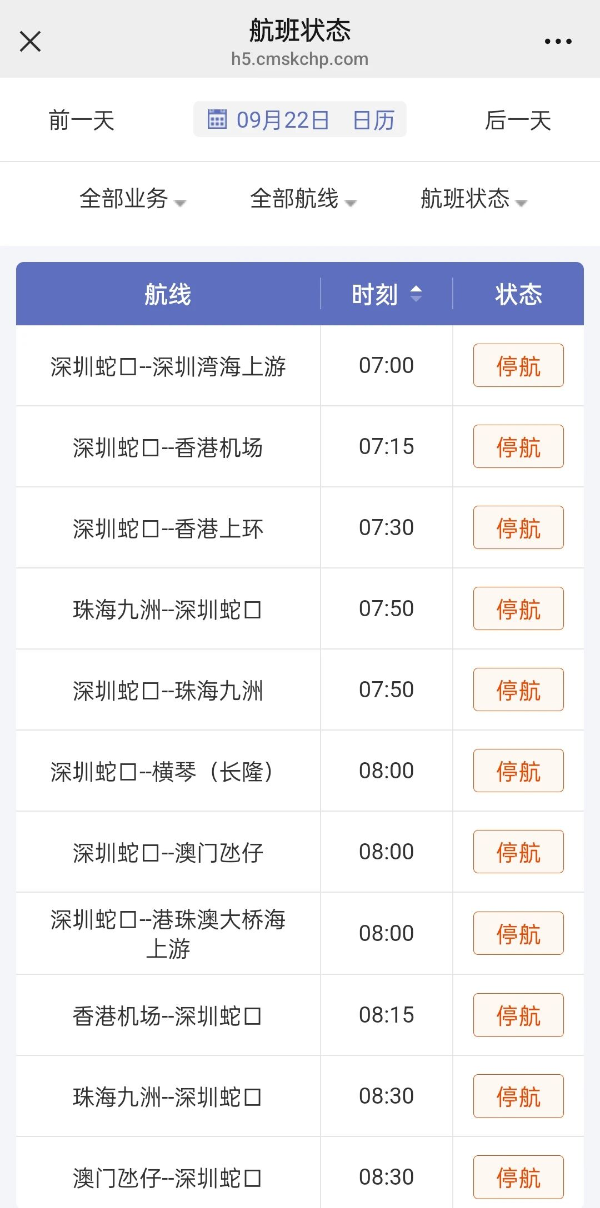The image size is (600, 1208).
Task: Go to 后一天 schedule
Action: click(518, 121)
